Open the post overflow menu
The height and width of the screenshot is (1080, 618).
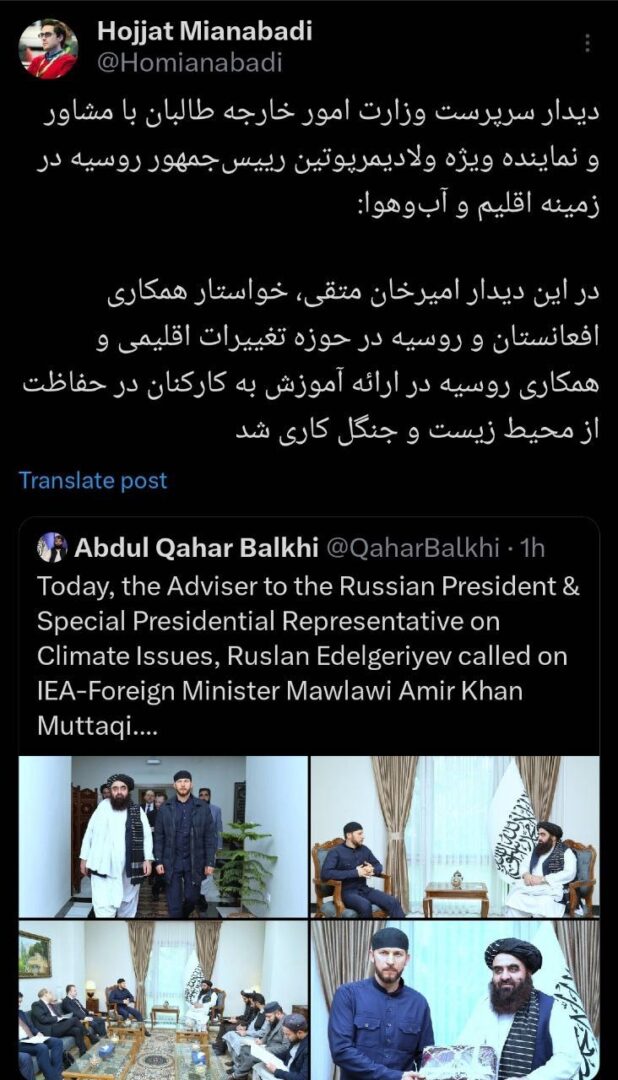click(587, 44)
